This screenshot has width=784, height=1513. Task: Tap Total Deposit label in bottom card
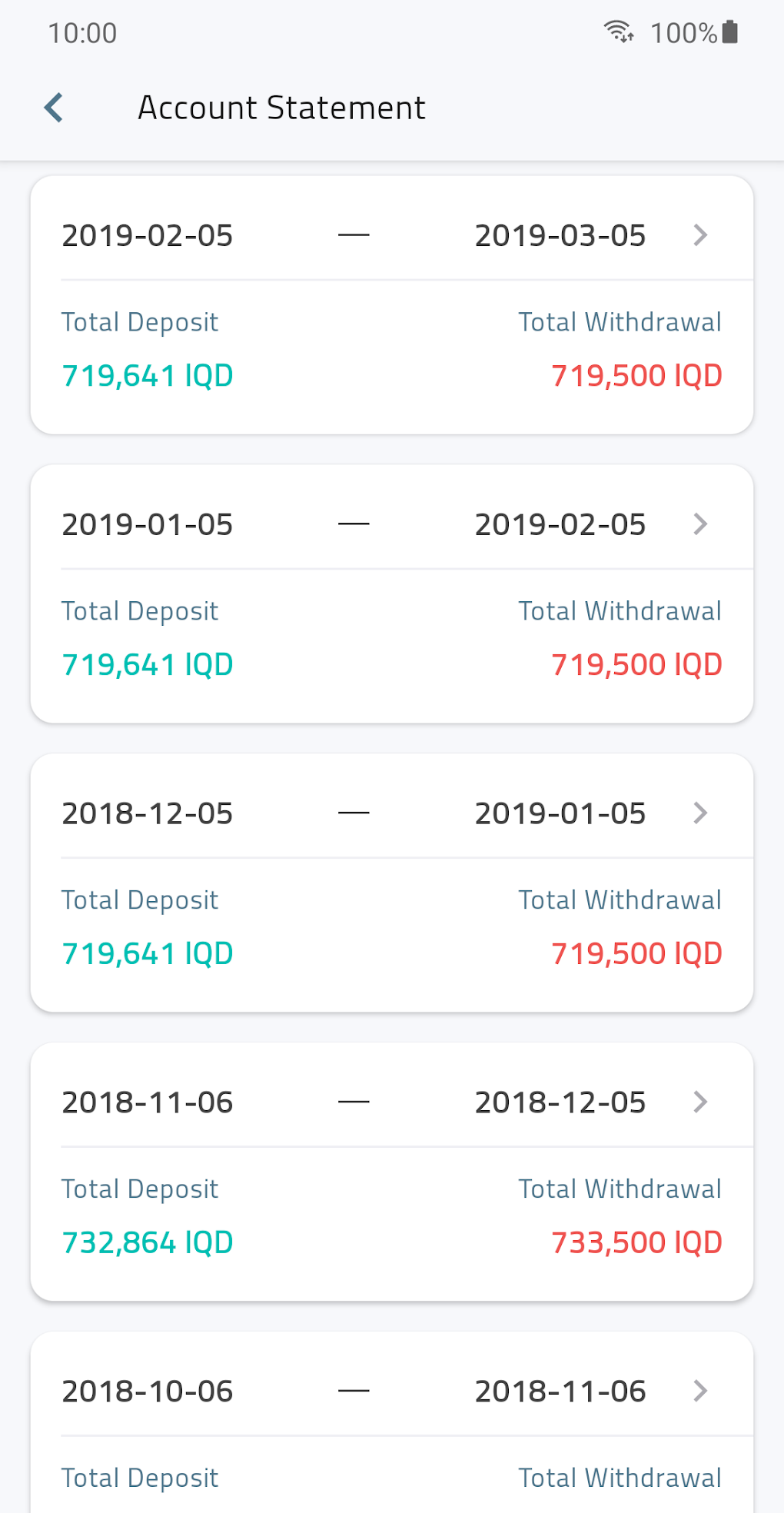139,1477
